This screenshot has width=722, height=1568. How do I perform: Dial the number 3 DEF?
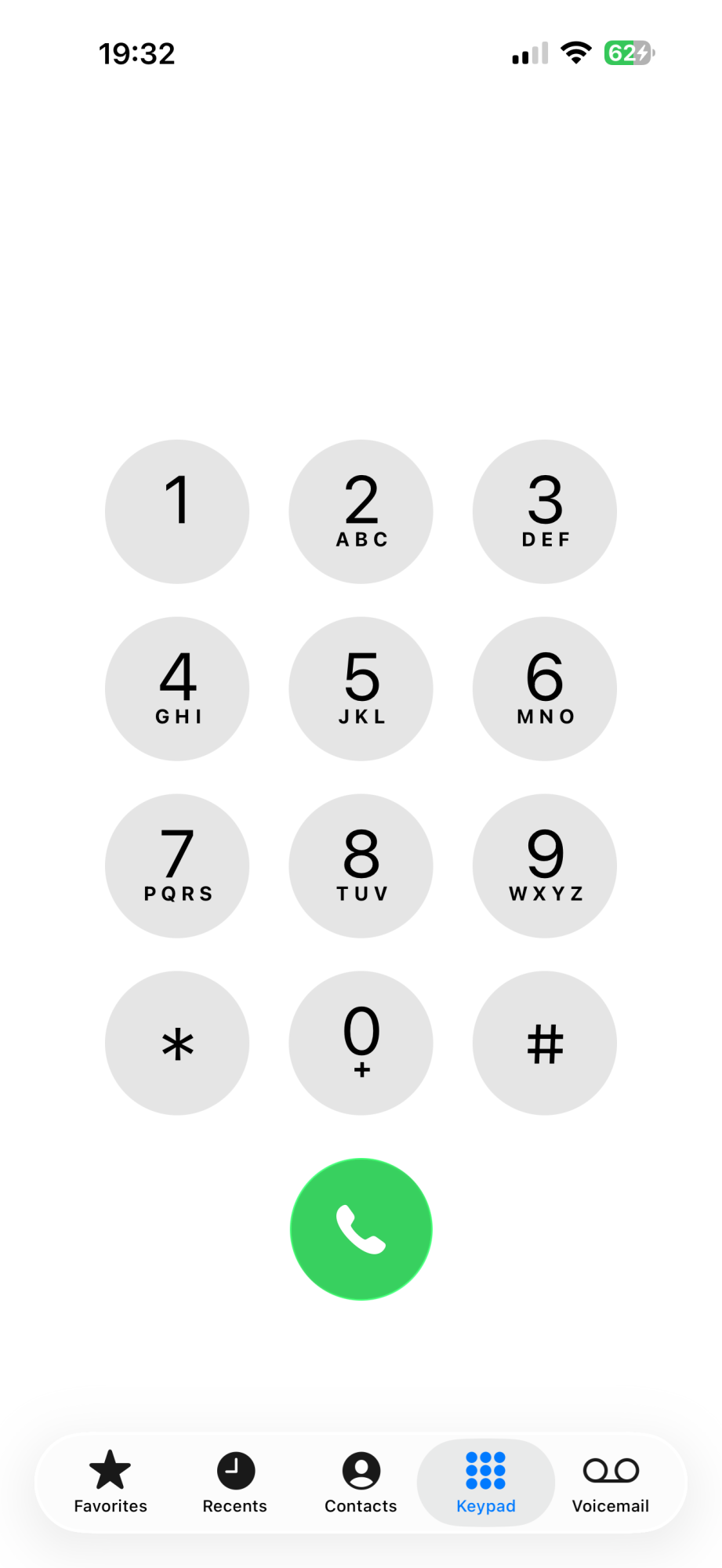[x=544, y=511]
